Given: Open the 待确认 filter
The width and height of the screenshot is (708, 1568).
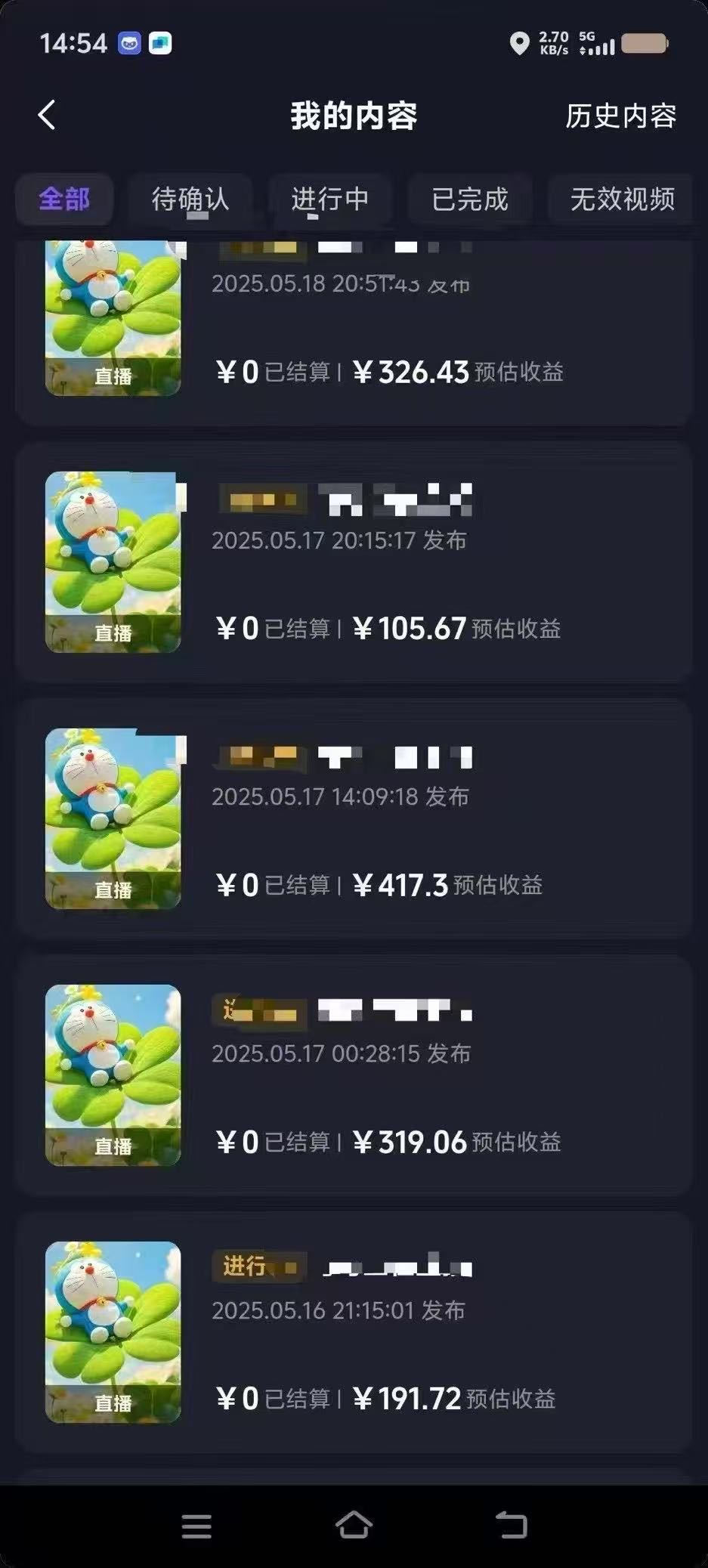Looking at the screenshot, I should (190, 199).
